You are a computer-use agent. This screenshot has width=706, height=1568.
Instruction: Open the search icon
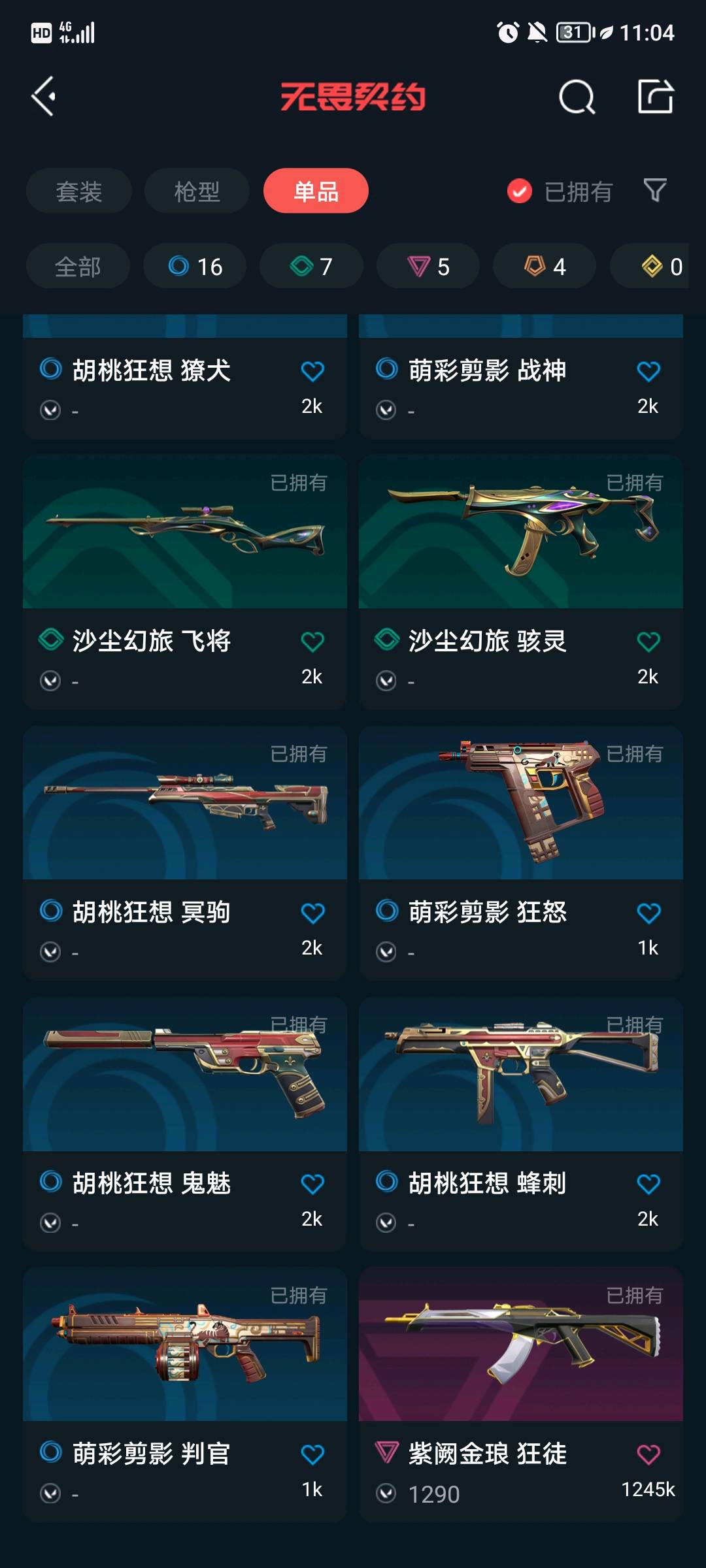(x=577, y=97)
